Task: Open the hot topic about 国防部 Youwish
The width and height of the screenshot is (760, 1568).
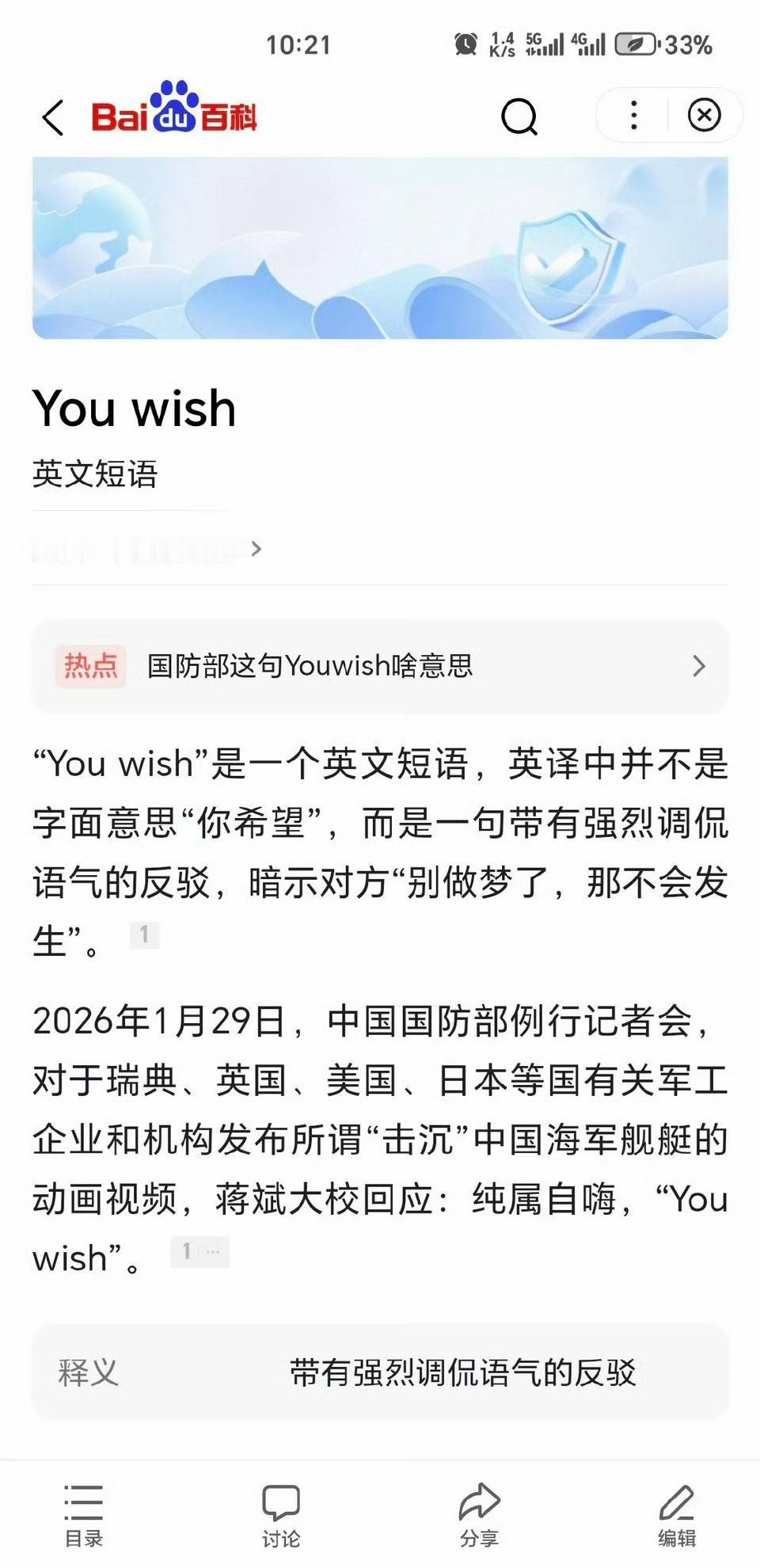Action: 310,666
